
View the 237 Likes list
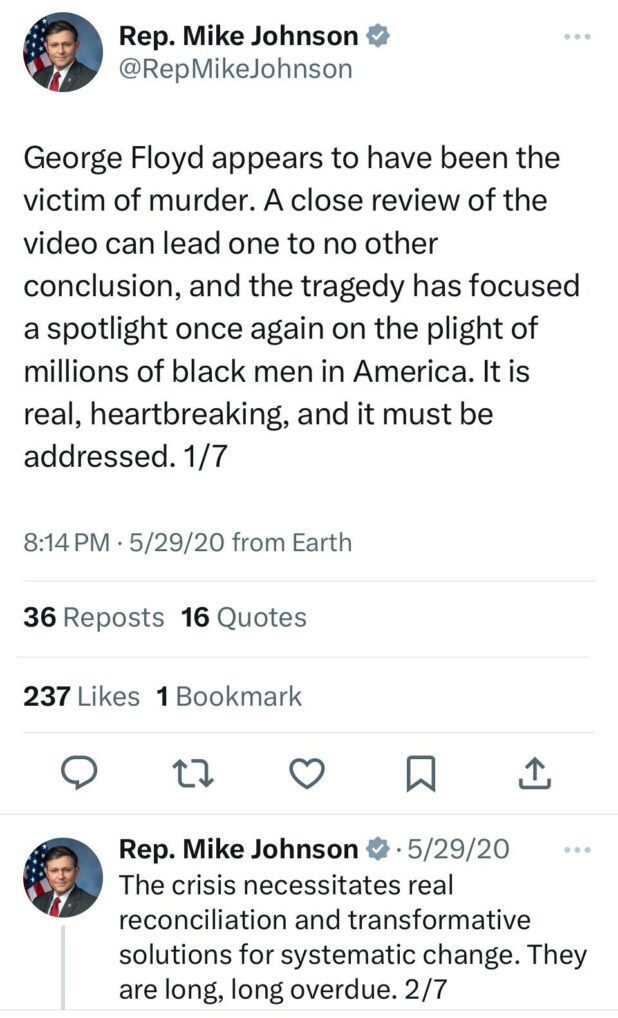(81, 696)
